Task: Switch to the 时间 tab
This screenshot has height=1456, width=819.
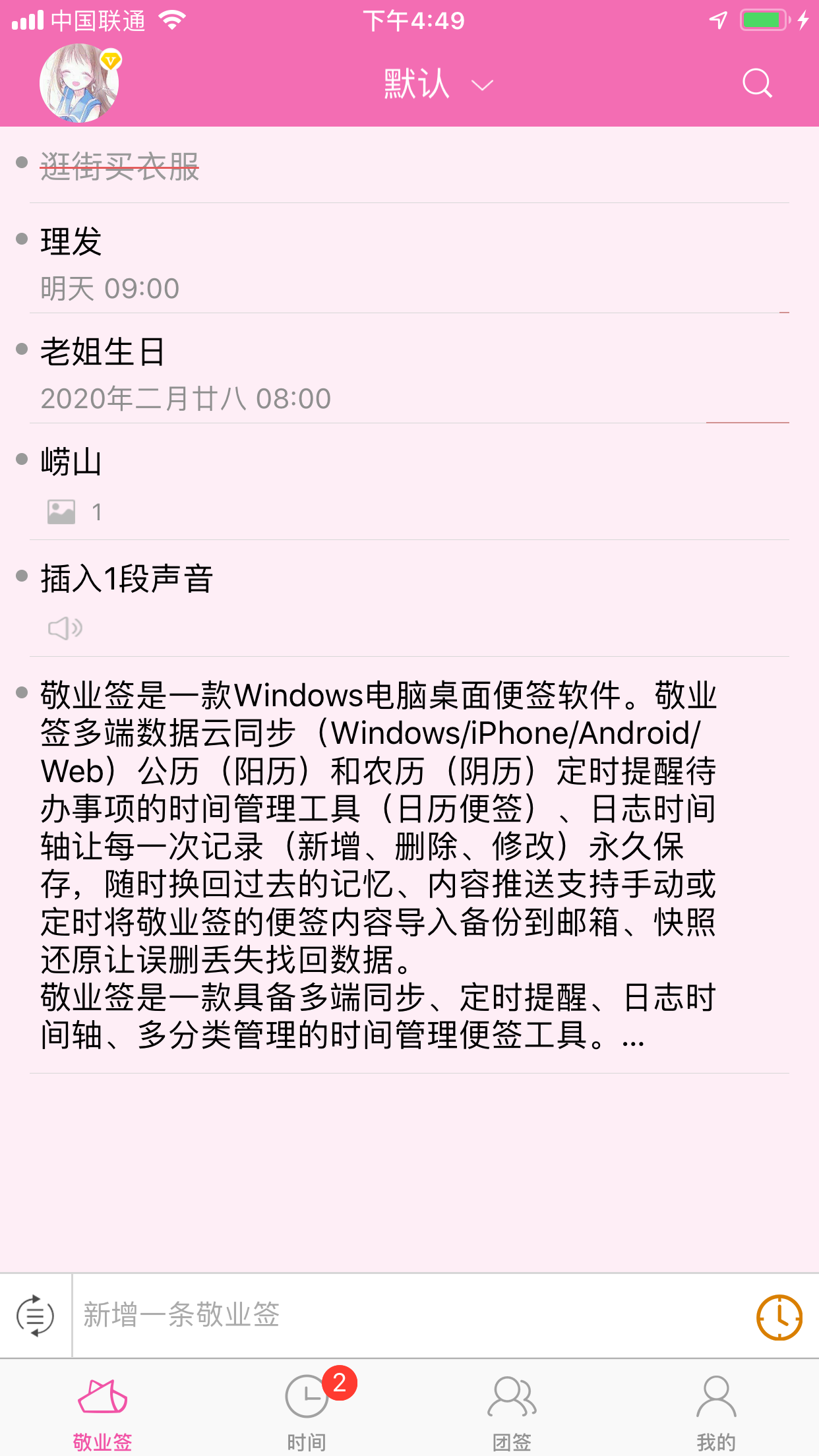Action: click(x=307, y=1409)
